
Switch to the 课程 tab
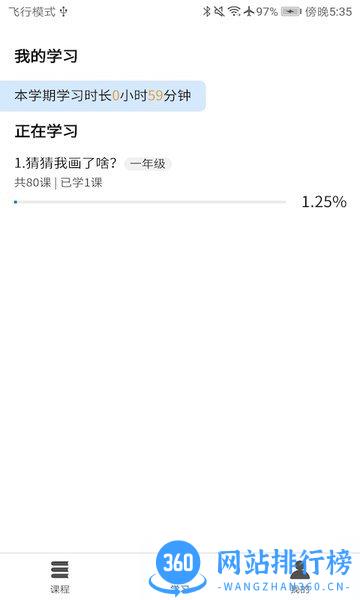tap(60, 577)
